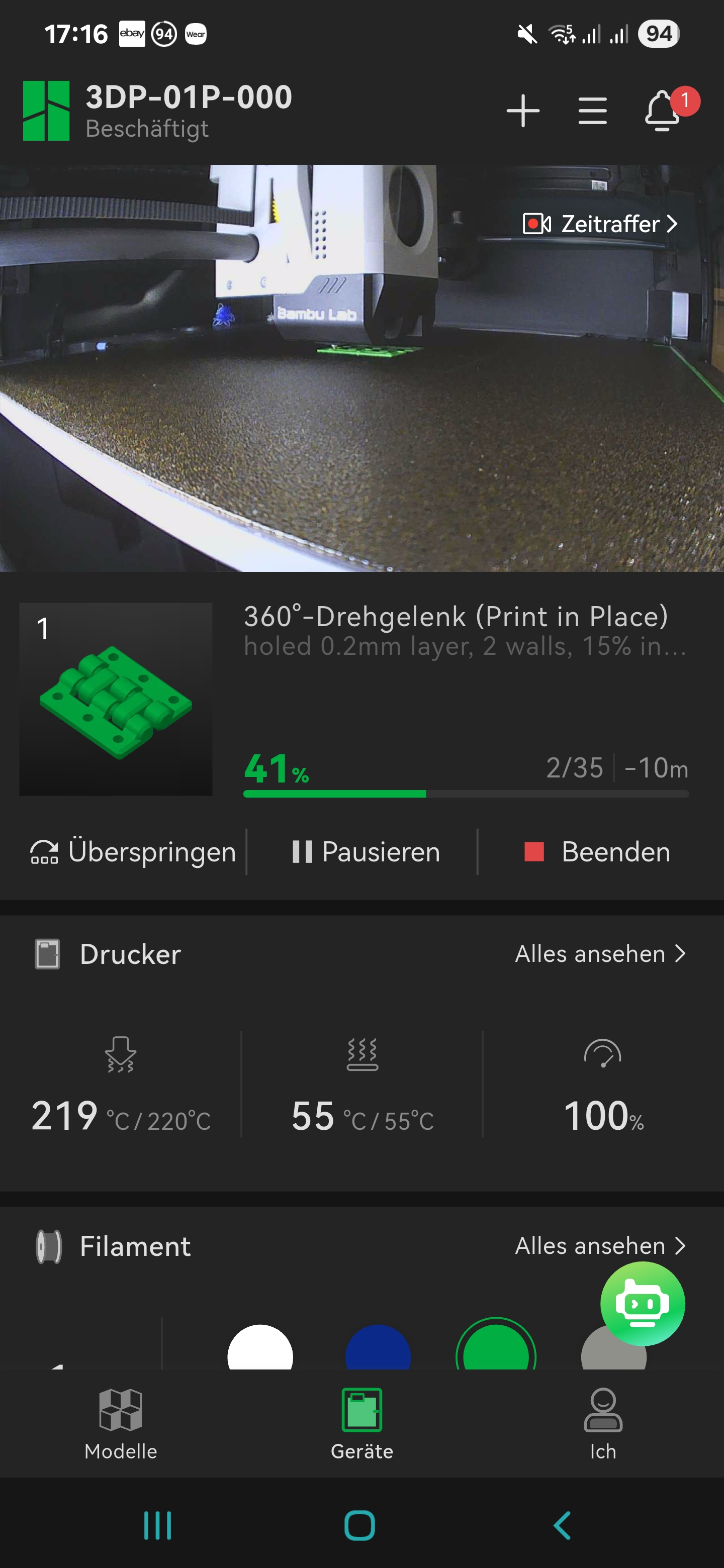This screenshot has width=724, height=1568.
Task: Open the green robot assistant button
Action: coord(643,1303)
